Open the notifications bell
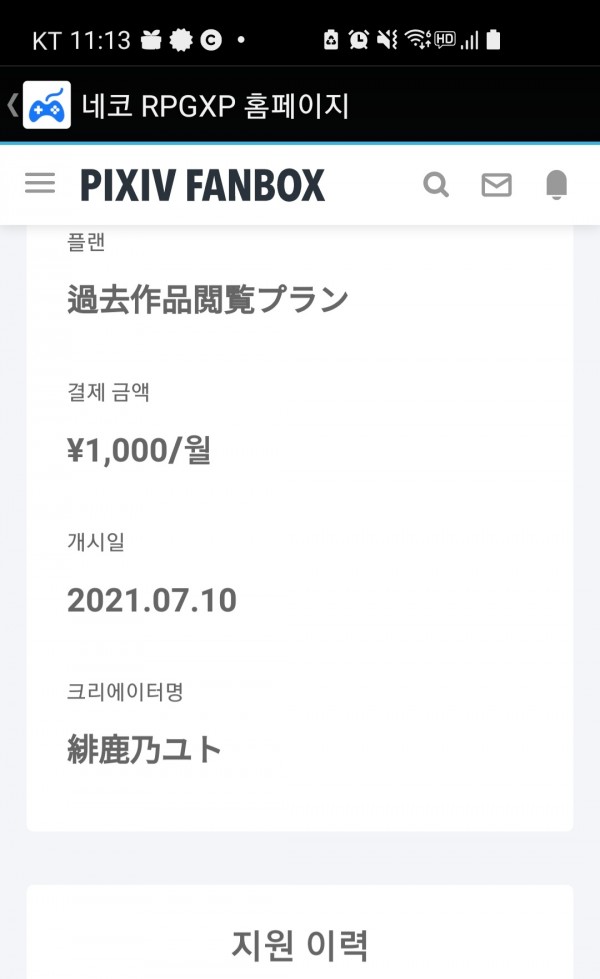The height and width of the screenshot is (979, 600). pyautogui.click(x=556, y=185)
